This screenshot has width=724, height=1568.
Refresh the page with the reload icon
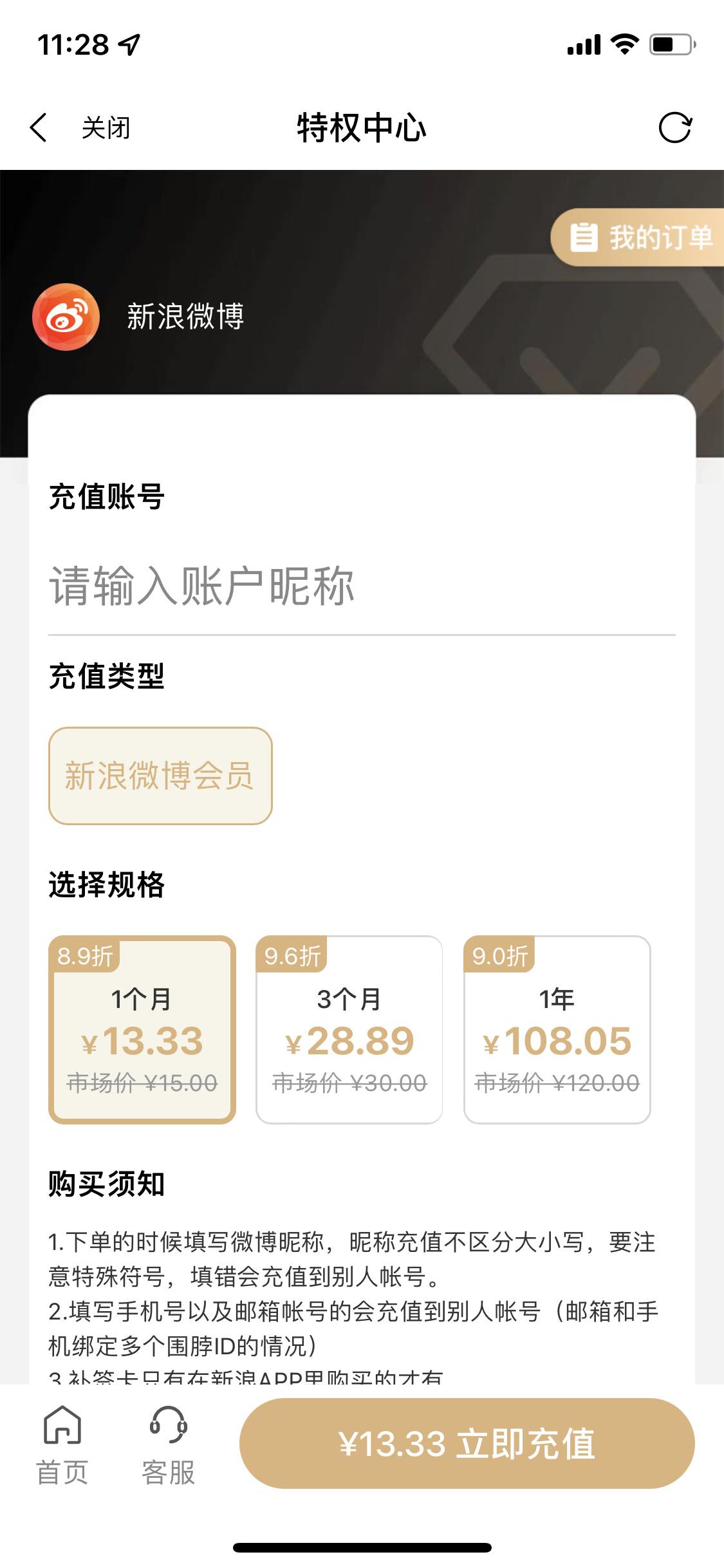675,127
